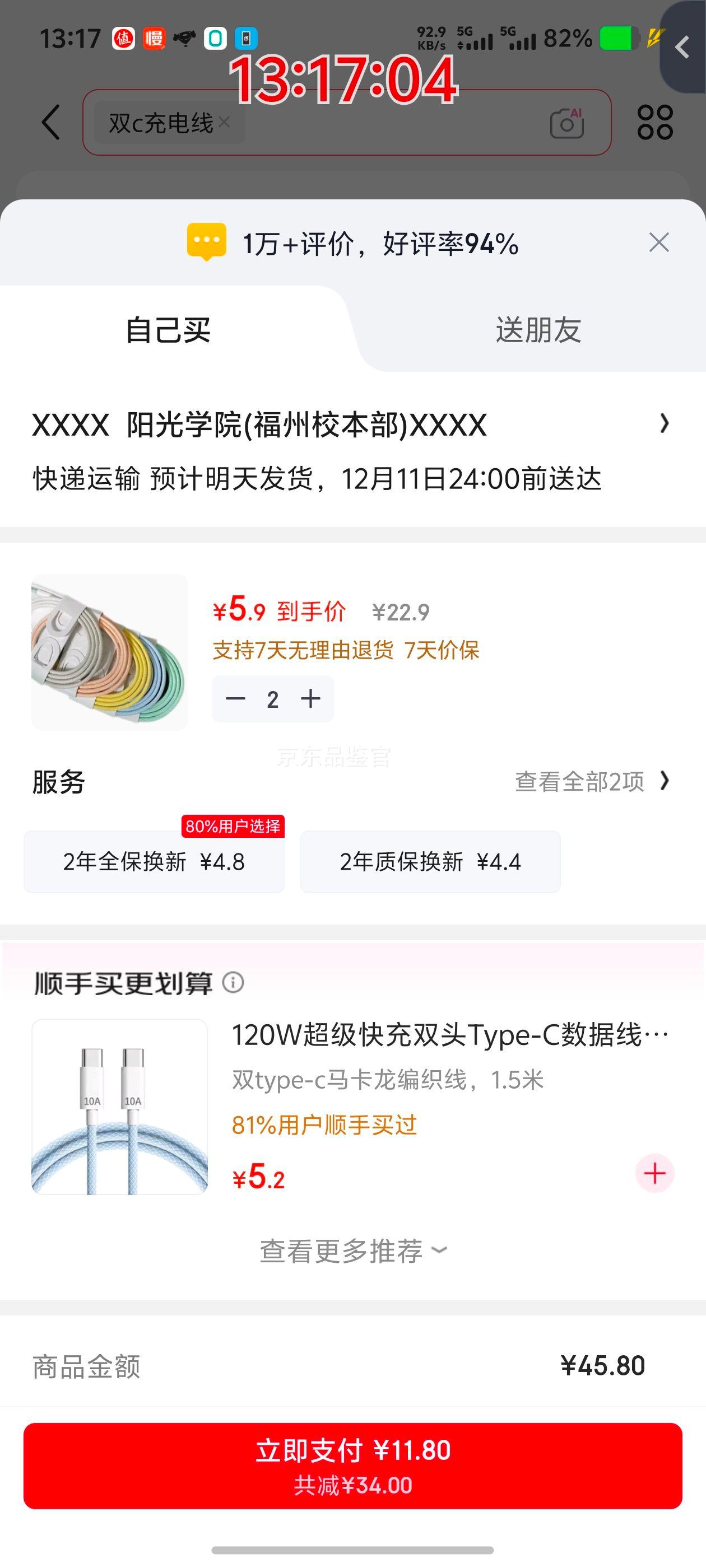Clear the 双c充电线 search term
706x1568 pixels.
pyautogui.click(x=224, y=122)
